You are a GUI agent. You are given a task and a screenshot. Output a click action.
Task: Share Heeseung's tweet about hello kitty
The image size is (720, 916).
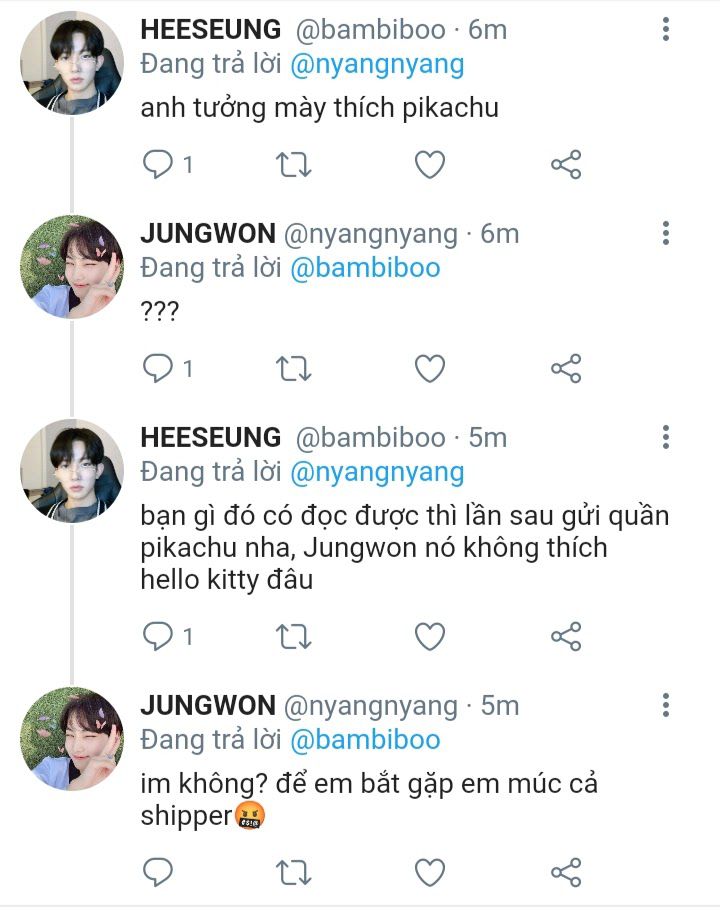[566, 635]
